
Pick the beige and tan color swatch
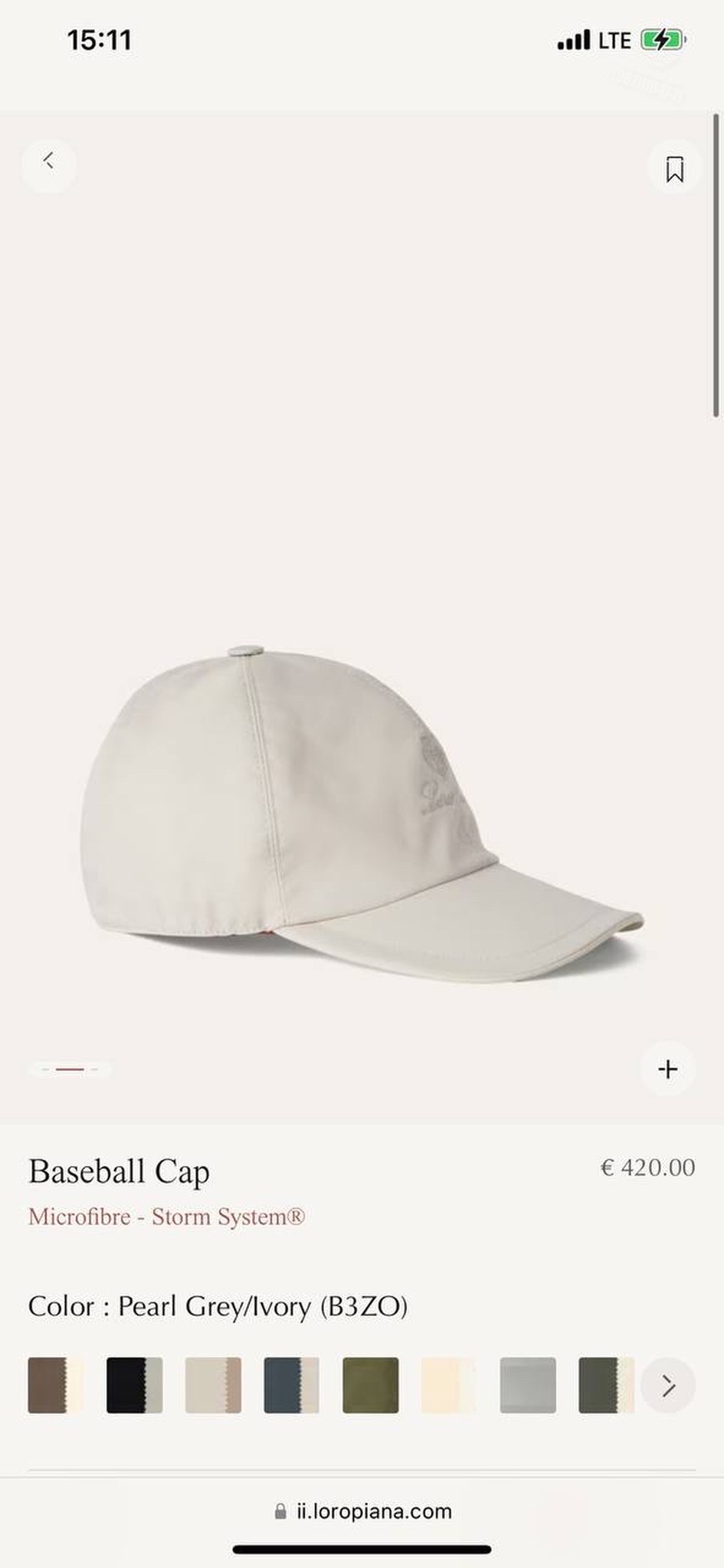coord(213,1385)
